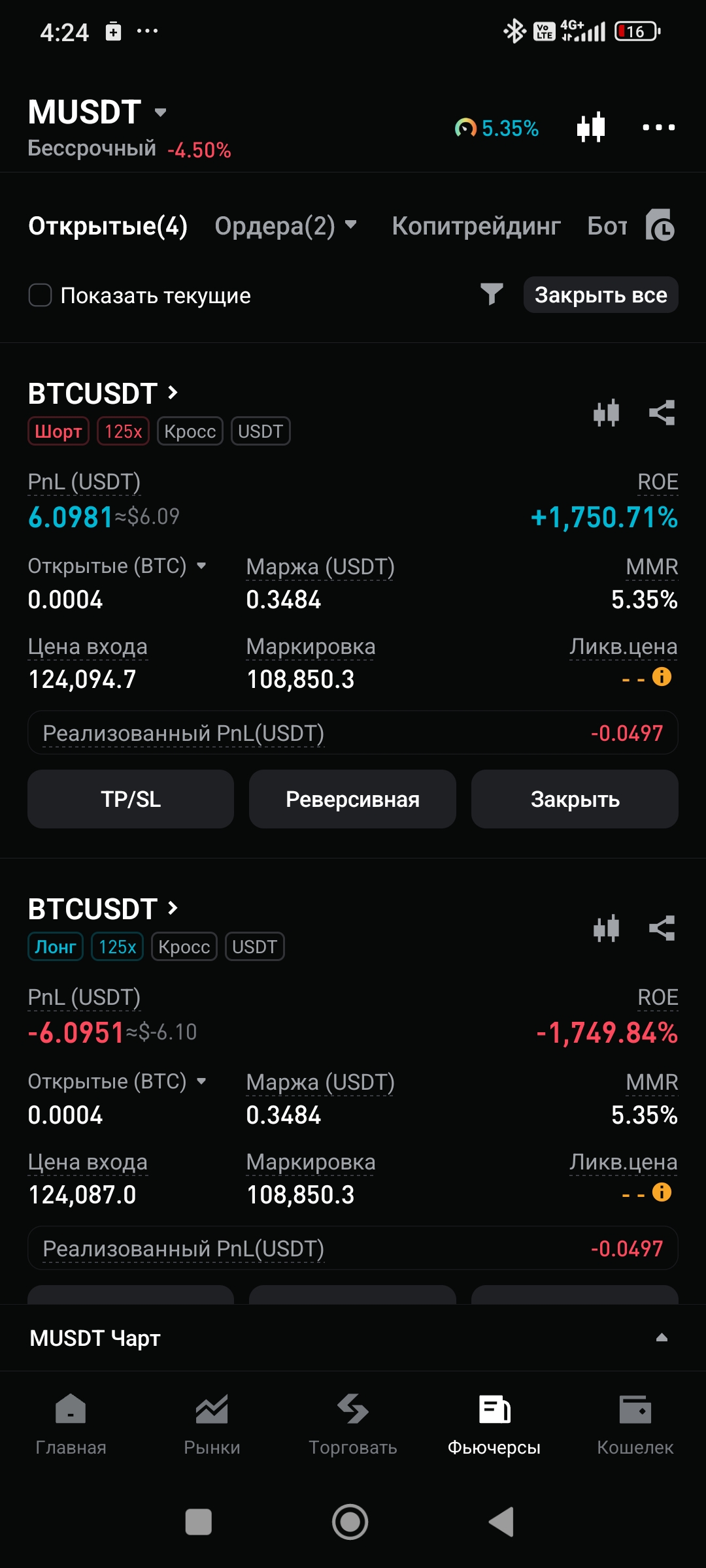Tap Реверсивная on the Шорт position

tap(352, 799)
